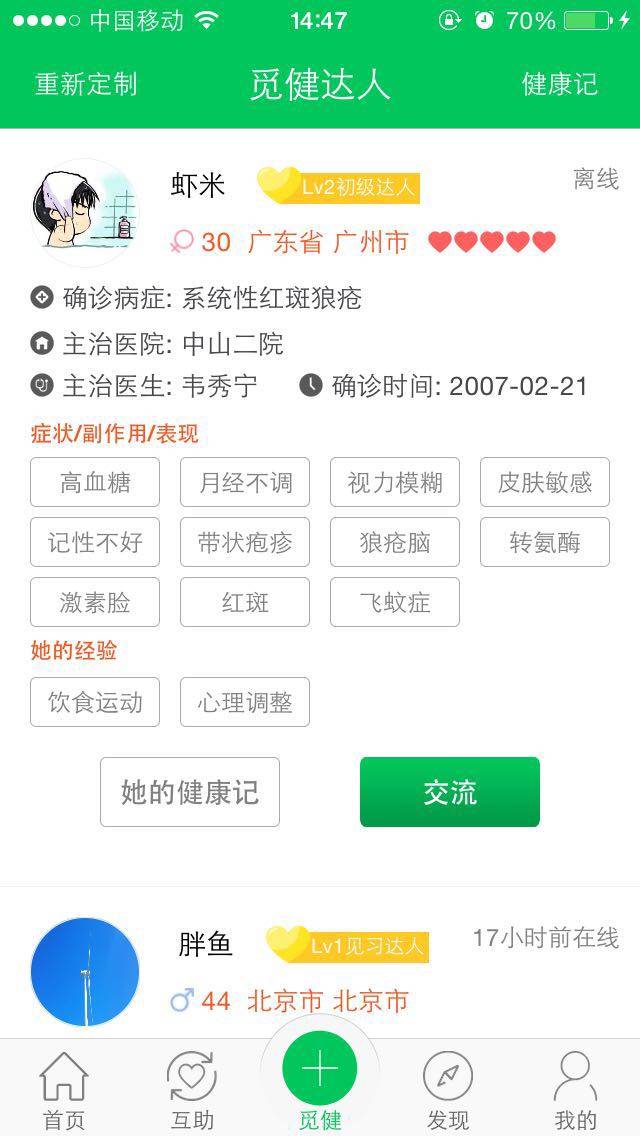Start chatting via the 交流 button

point(450,793)
